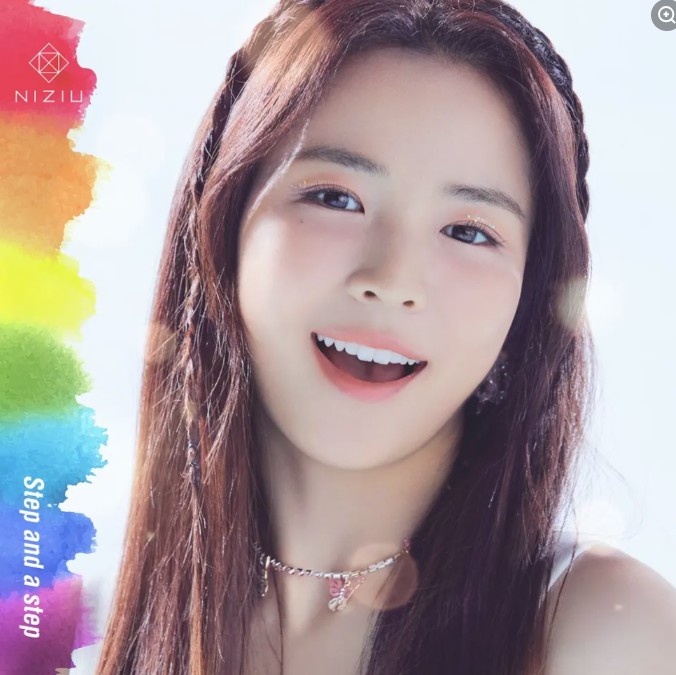Tap the zoom-in magnifier icon
Image resolution: width=676 pixels, height=675 pixels.
[x=664, y=15]
